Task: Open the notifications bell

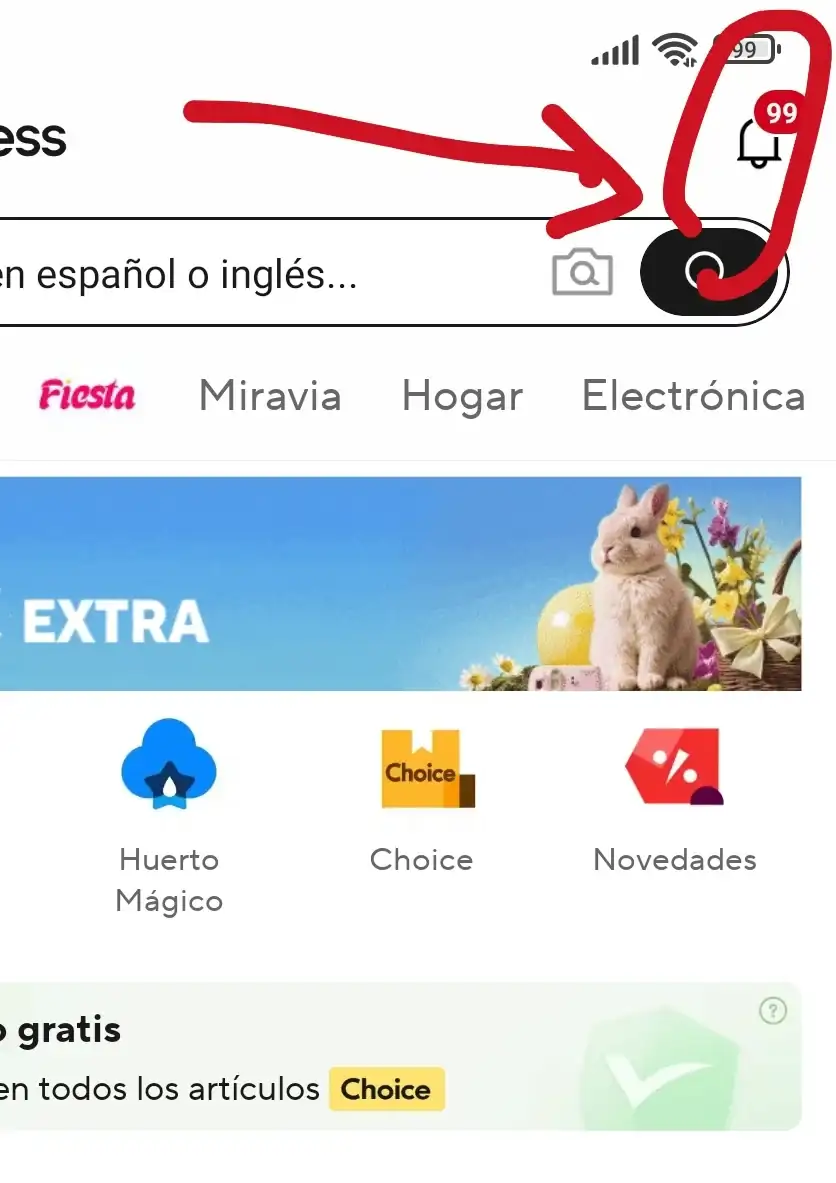Action: [758, 142]
